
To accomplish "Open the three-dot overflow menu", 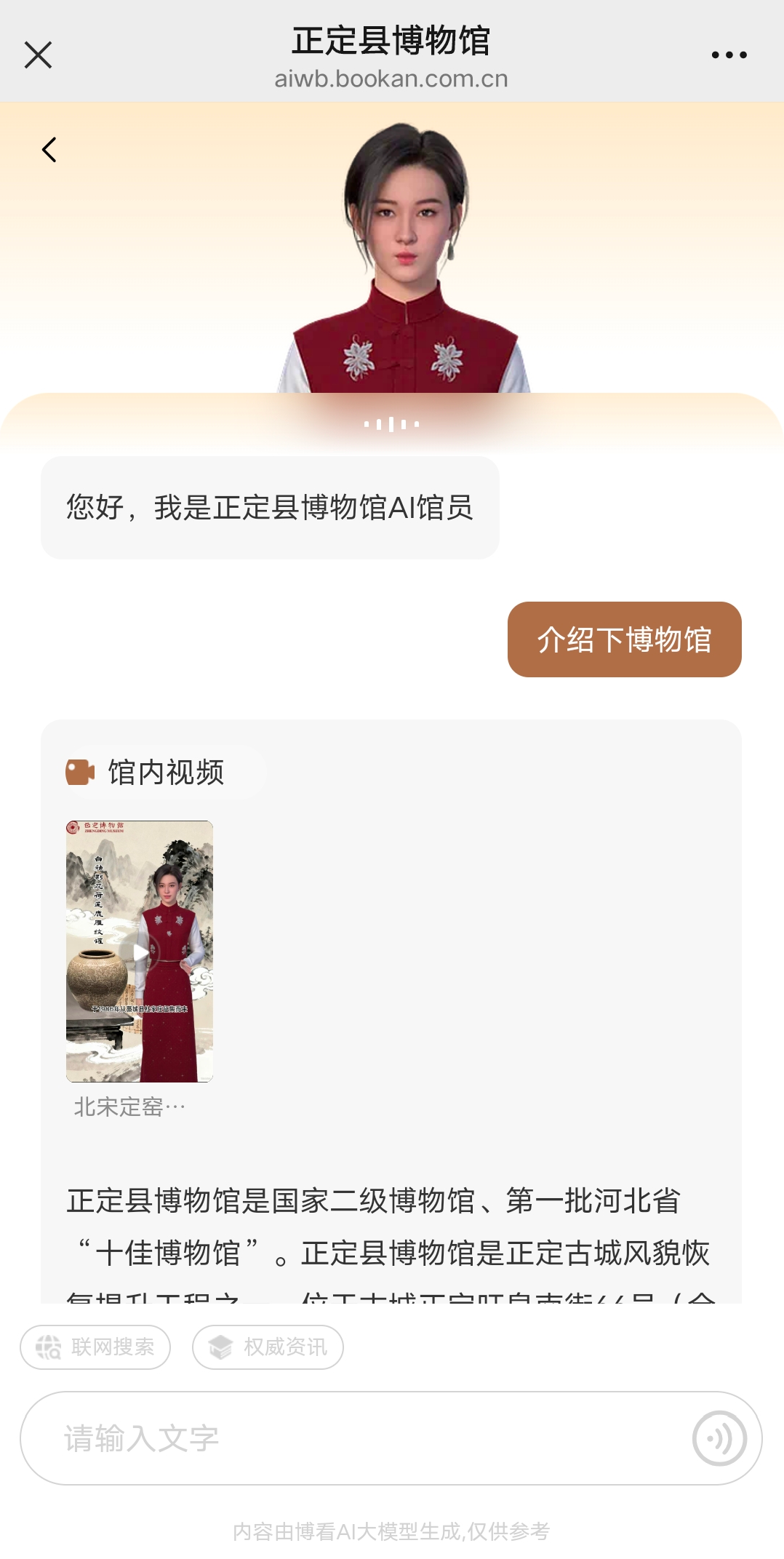I will tap(729, 55).
